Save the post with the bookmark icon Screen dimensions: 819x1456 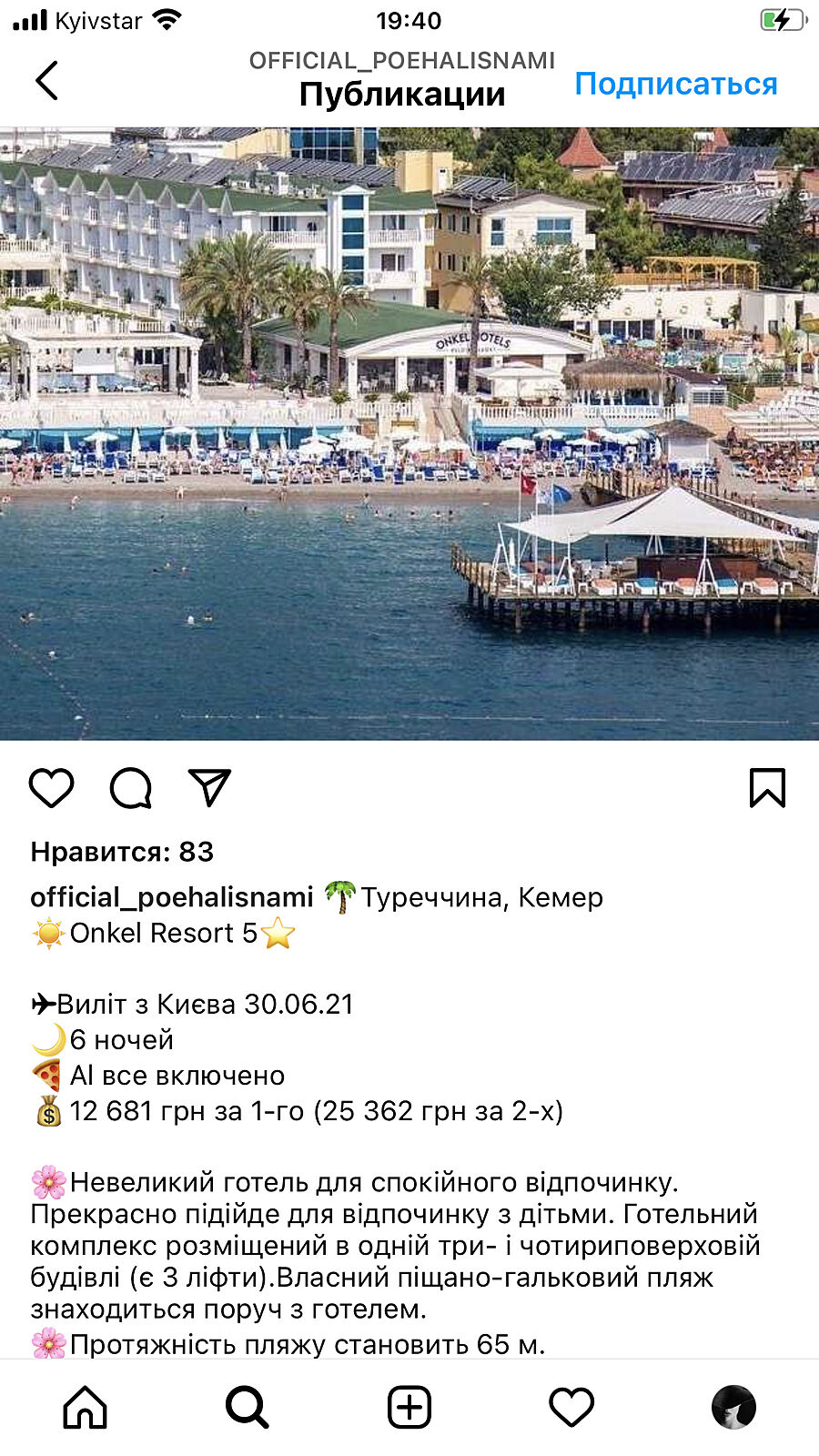pos(766,788)
